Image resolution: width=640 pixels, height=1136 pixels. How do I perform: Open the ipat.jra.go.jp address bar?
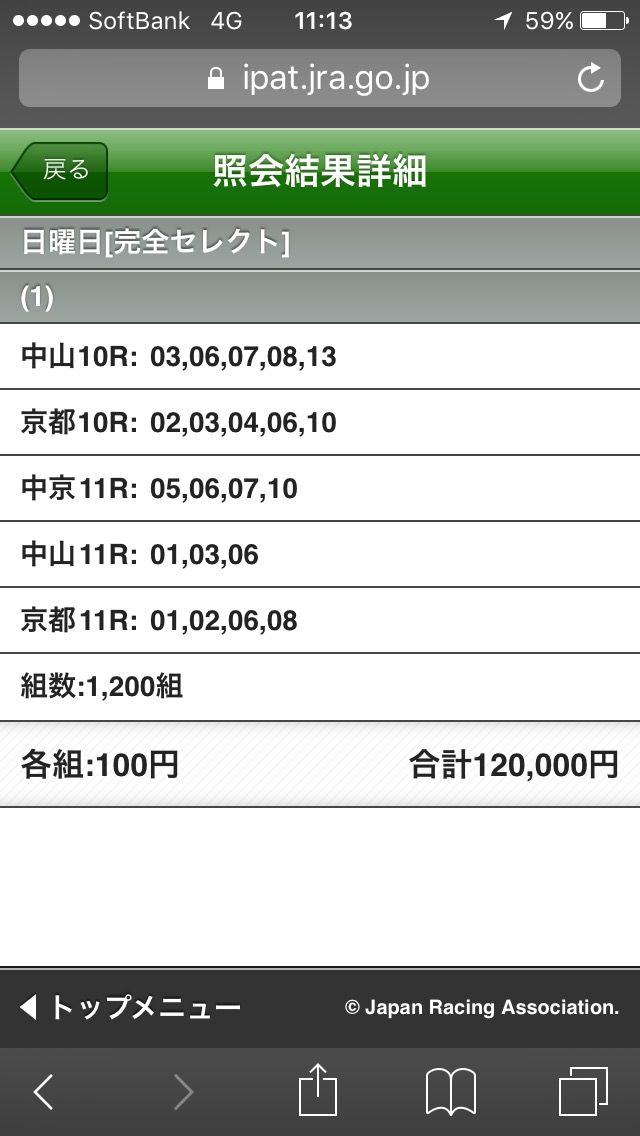pos(318,79)
